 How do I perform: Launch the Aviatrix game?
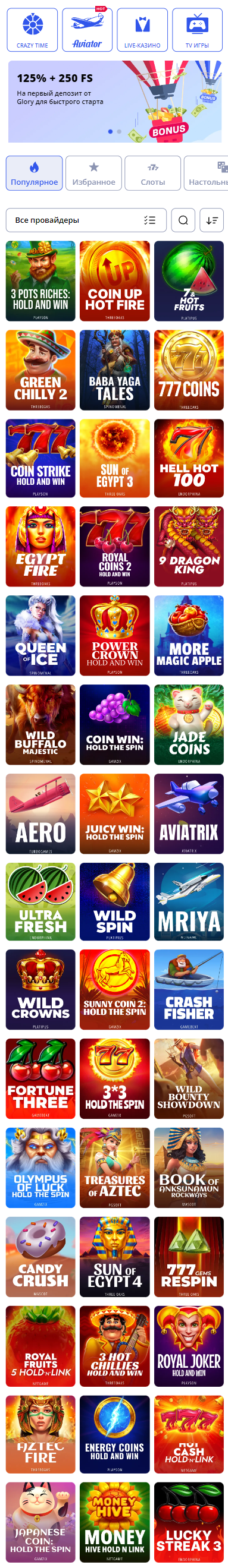click(189, 814)
